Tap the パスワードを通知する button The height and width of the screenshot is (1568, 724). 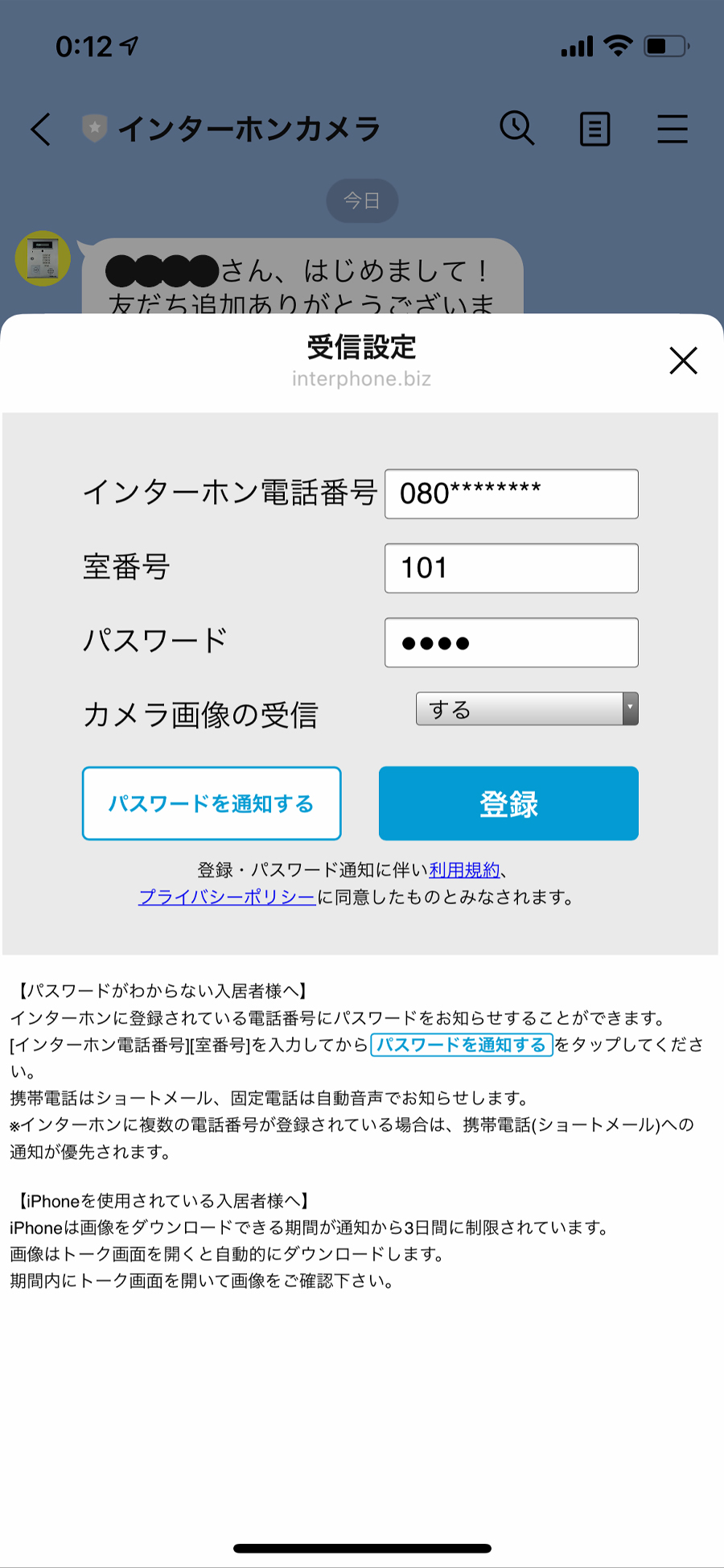point(212,803)
